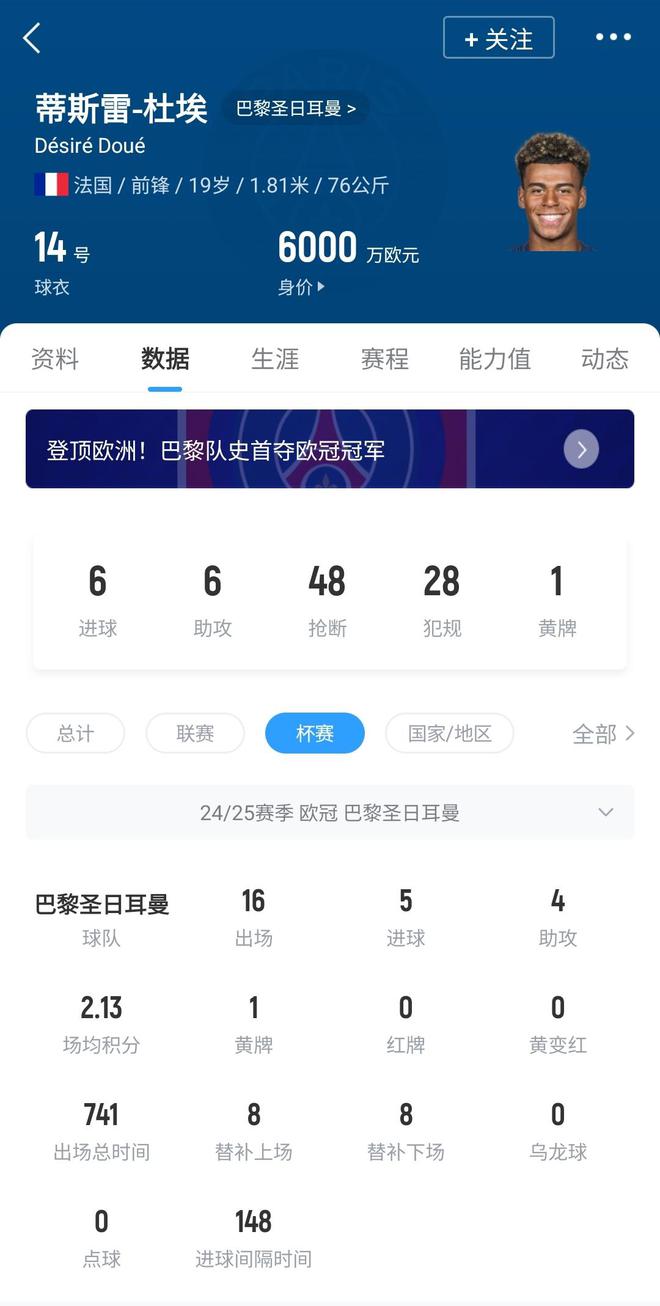Open the three-dot overflow menu
Screen dimensions: 660x1306
(613, 38)
